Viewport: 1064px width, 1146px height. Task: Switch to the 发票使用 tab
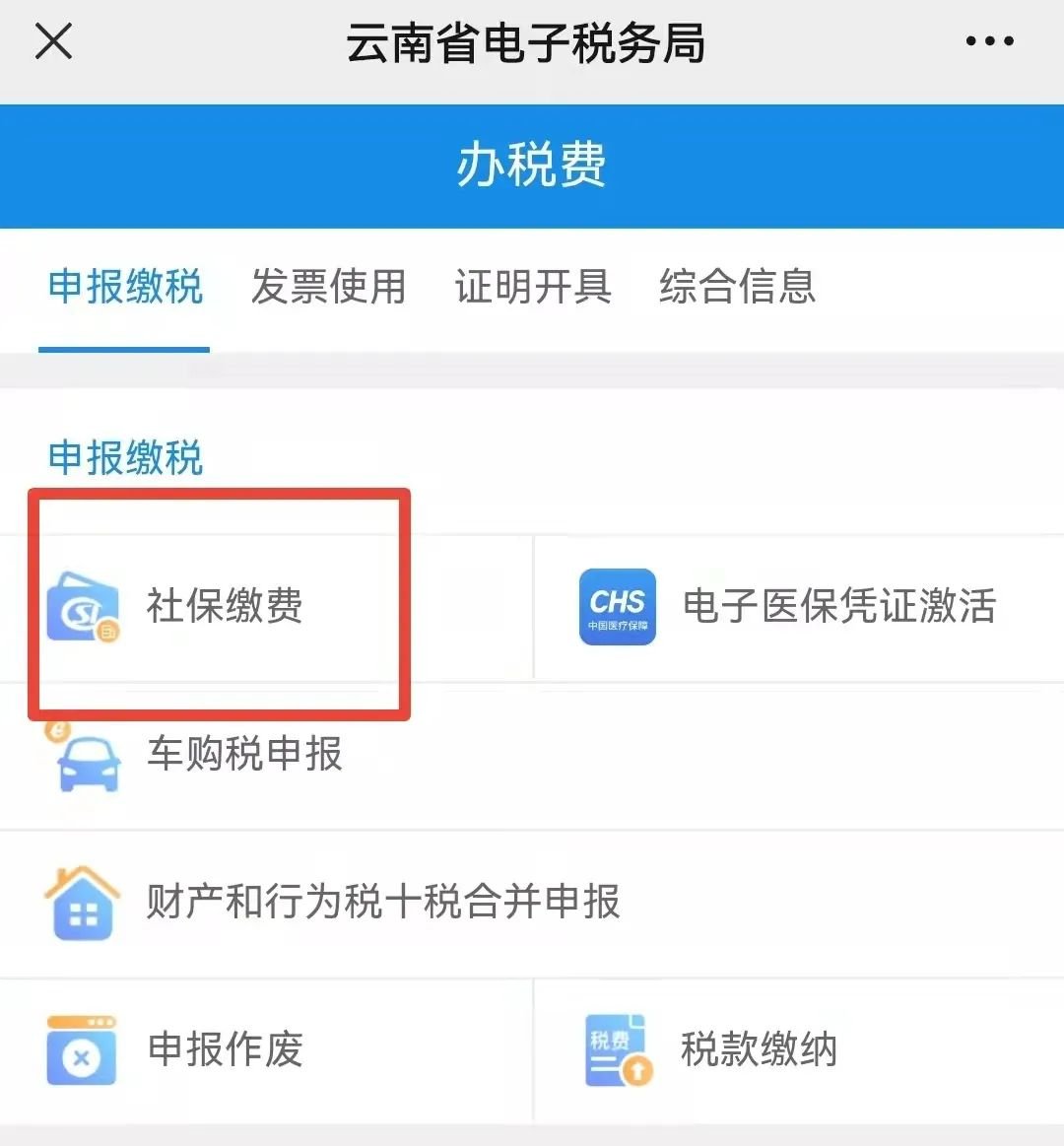point(328,287)
